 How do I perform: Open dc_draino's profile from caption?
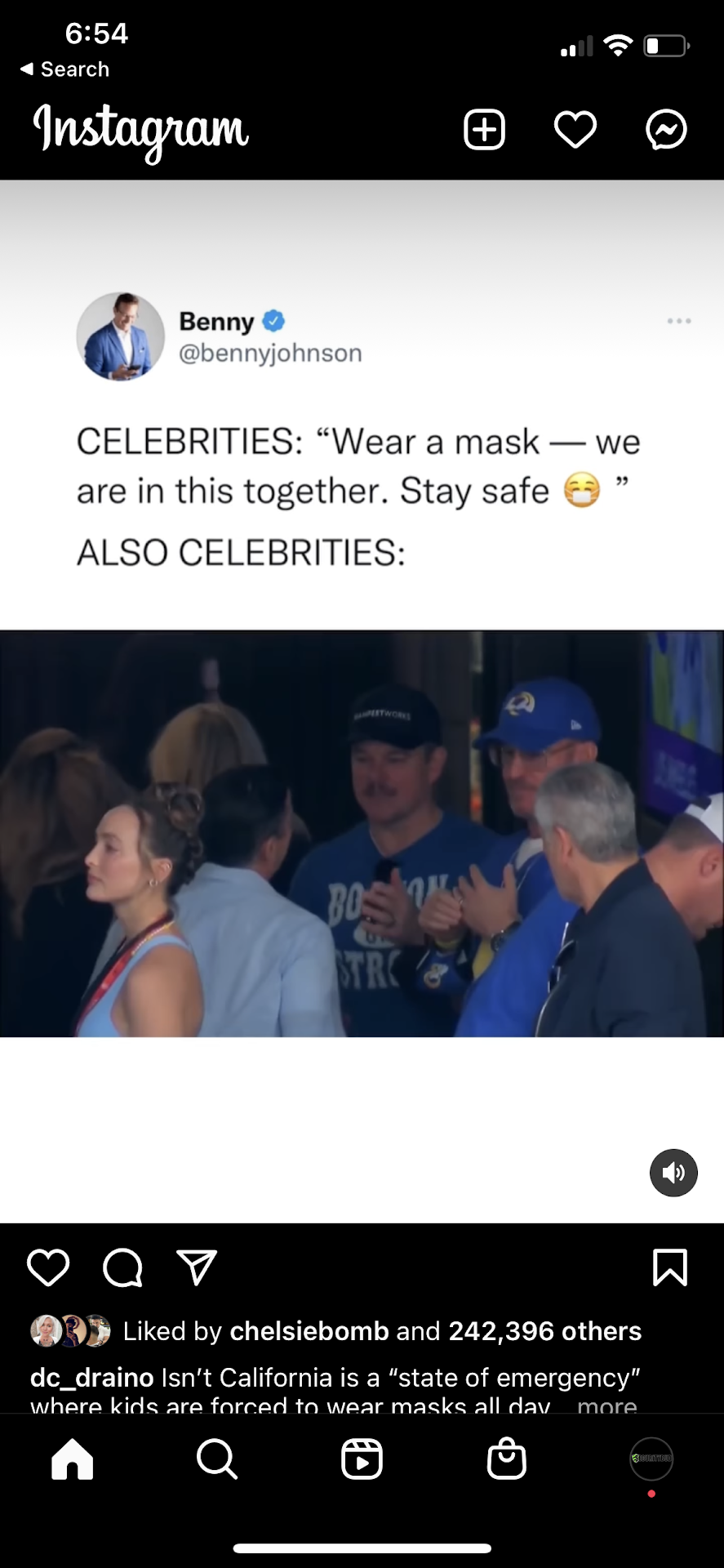pyautogui.click(x=91, y=1378)
